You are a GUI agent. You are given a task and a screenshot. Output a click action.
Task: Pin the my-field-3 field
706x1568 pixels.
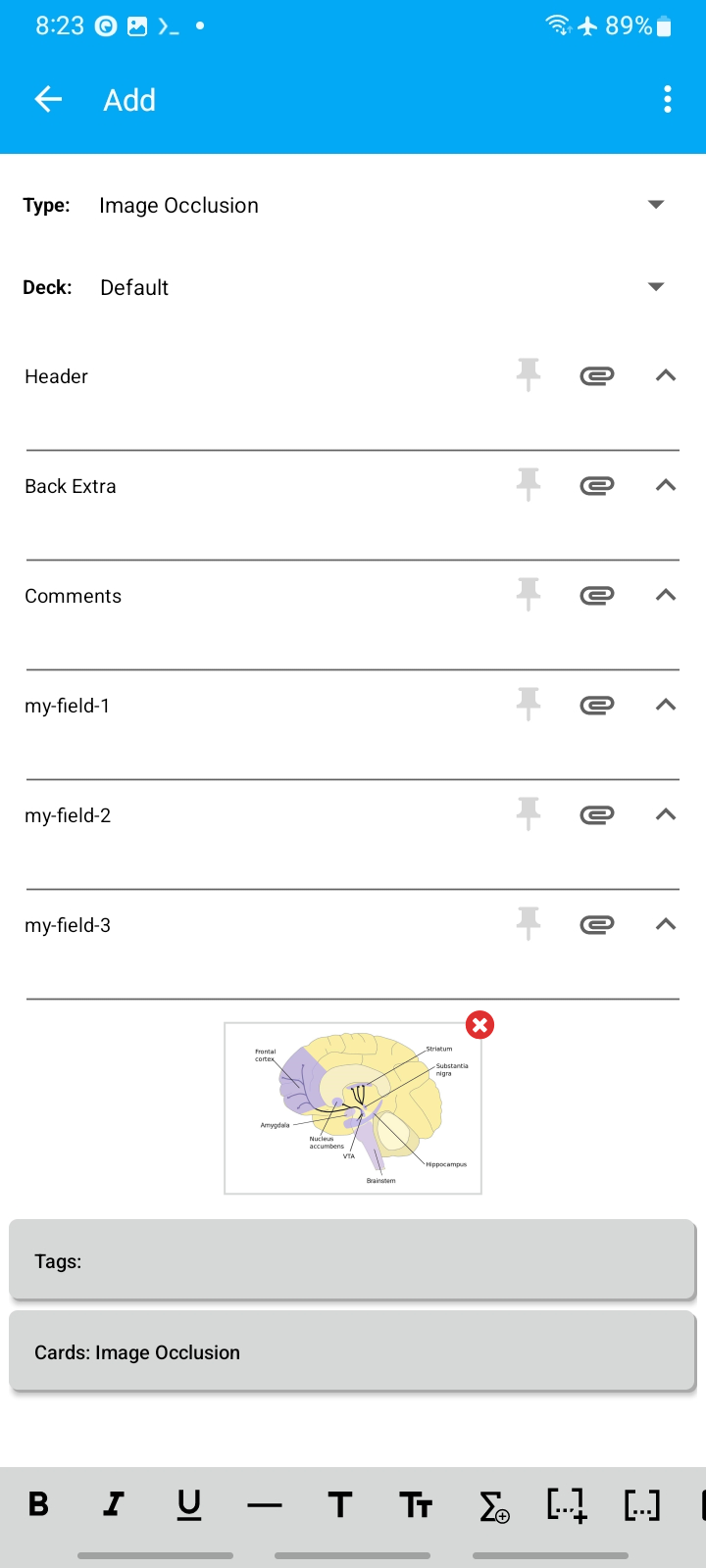point(529,924)
